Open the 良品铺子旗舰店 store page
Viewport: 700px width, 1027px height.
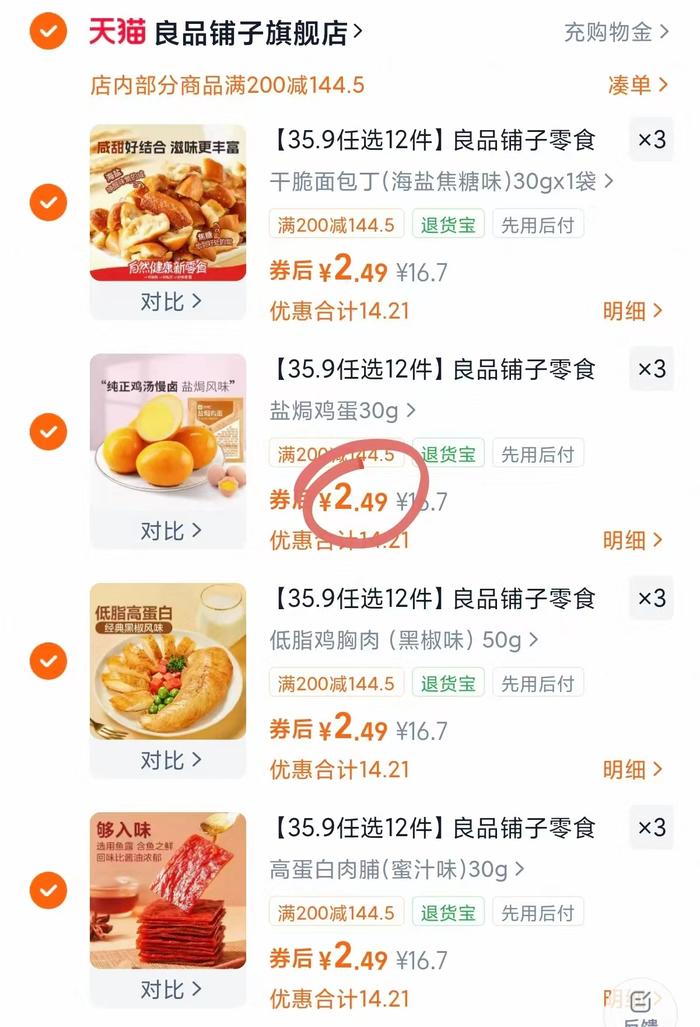click(250, 33)
